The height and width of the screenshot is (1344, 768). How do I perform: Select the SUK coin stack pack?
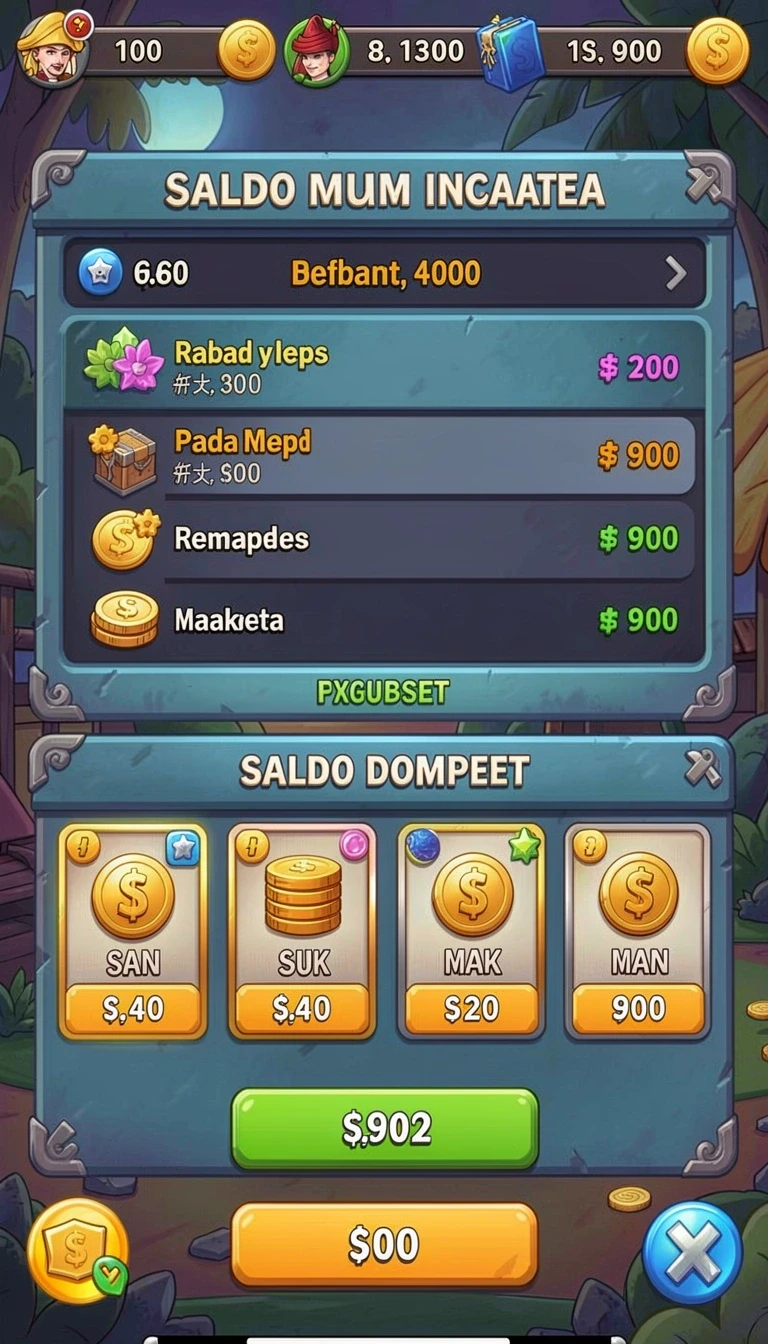(x=303, y=931)
